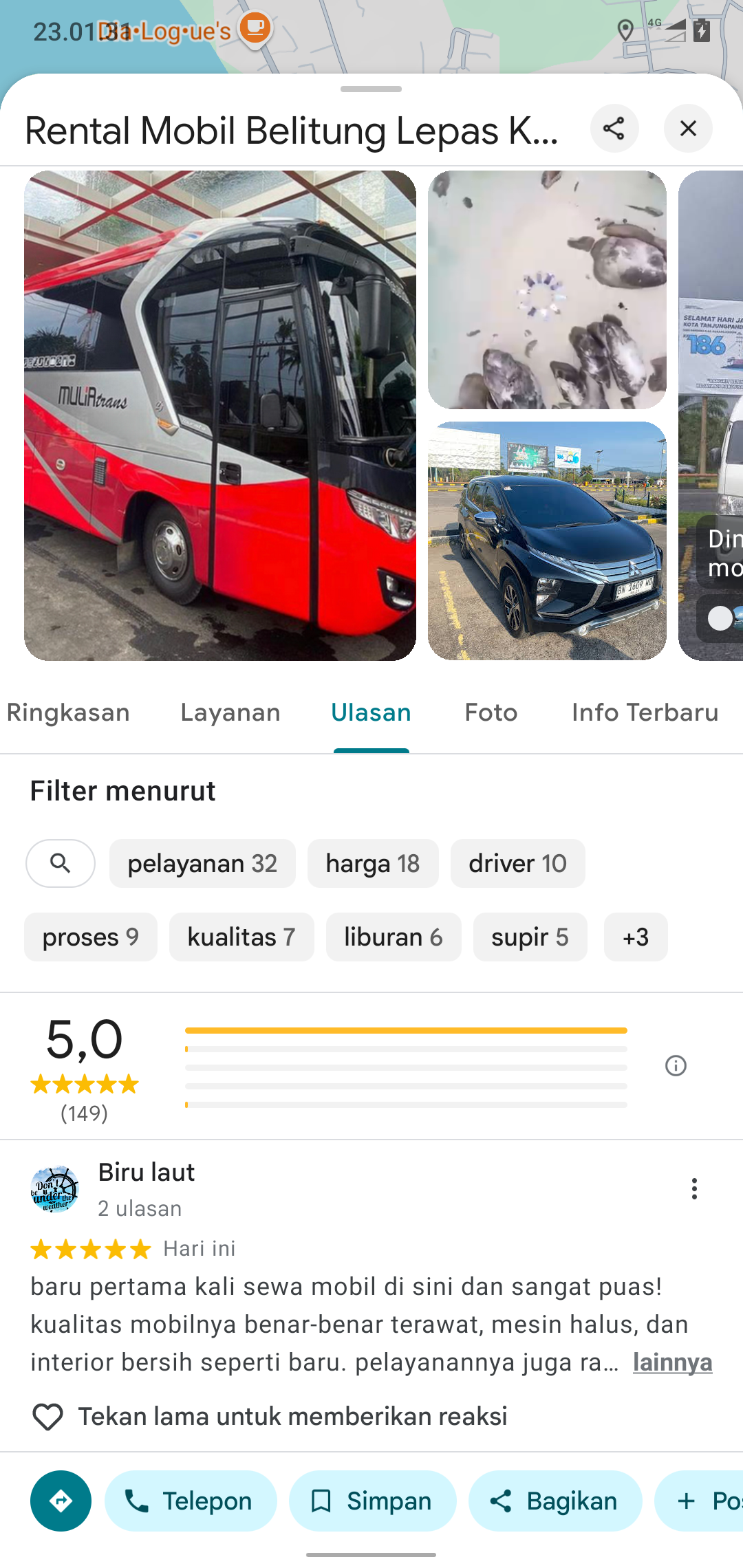
Task: Open the black Mitsubishi car photo
Action: pos(547,541)
